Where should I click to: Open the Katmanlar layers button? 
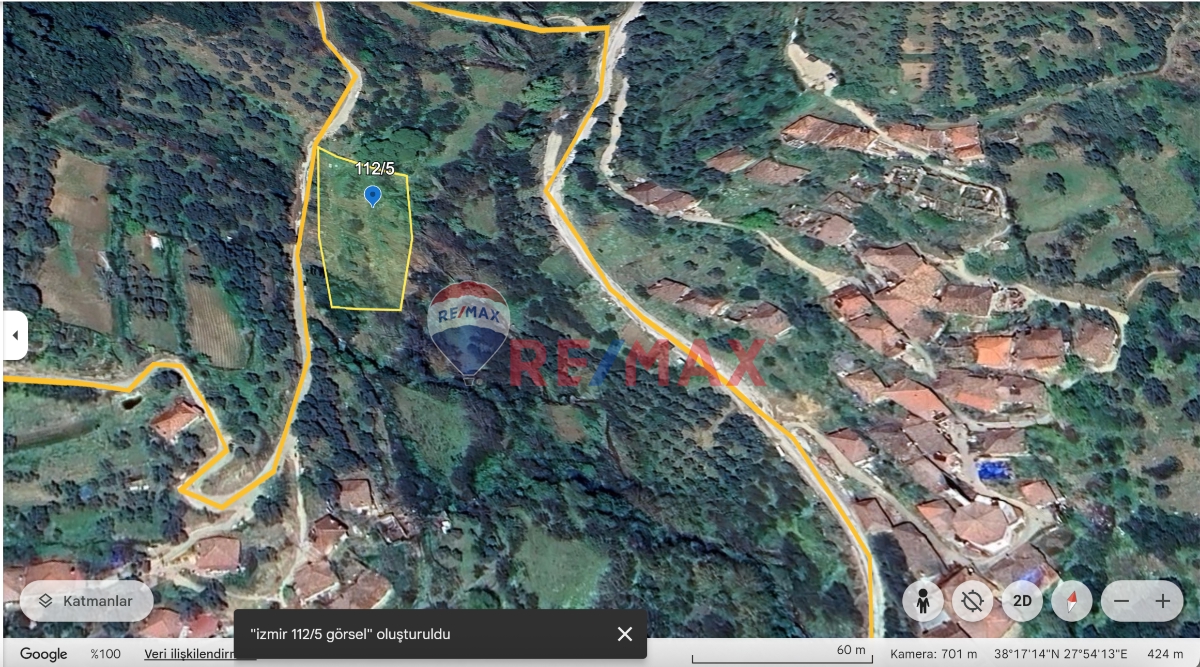pyautogui.click(x=86, y=601)
